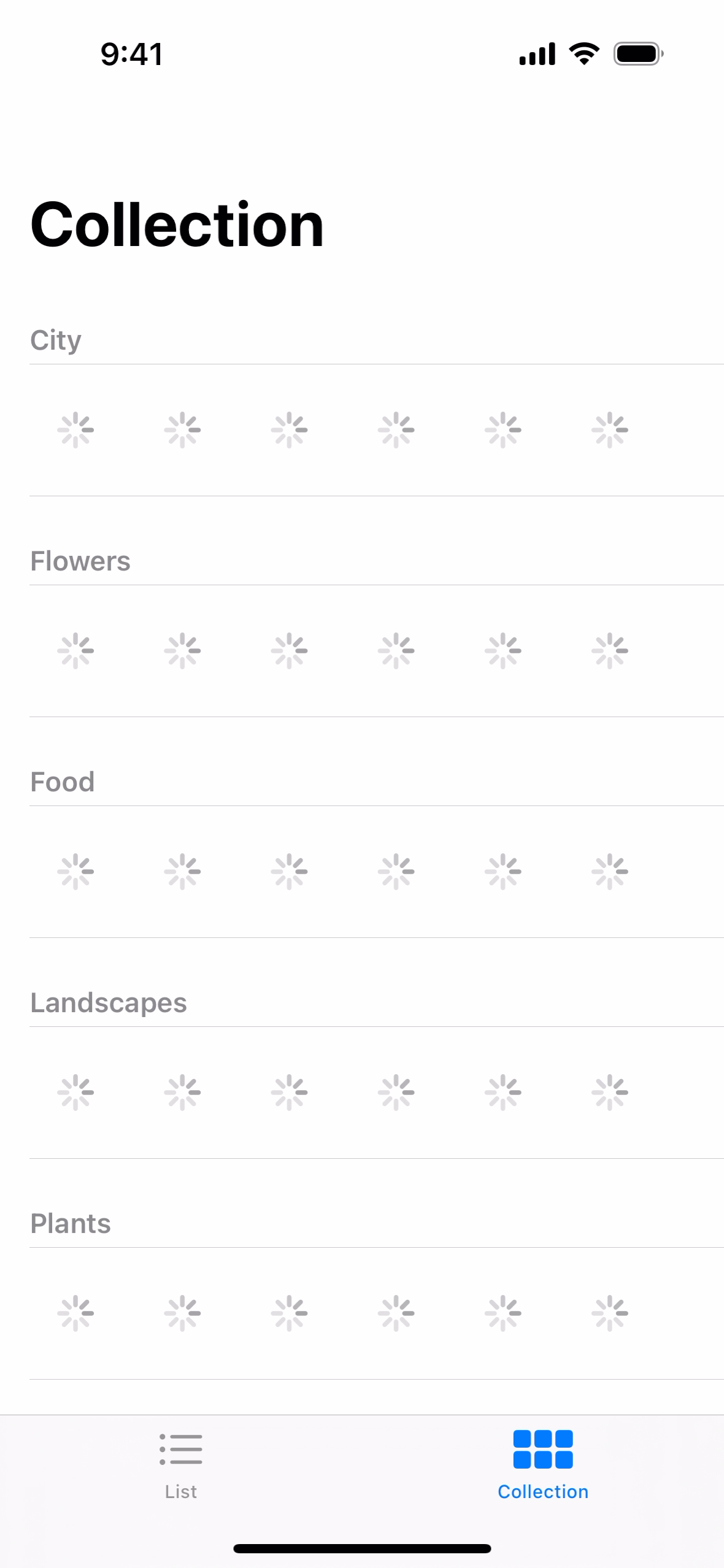This screenshot has height=1568, width=724.
Task: Switch to the List tab
Action: pyautogui.click(x=180, y=1465)
